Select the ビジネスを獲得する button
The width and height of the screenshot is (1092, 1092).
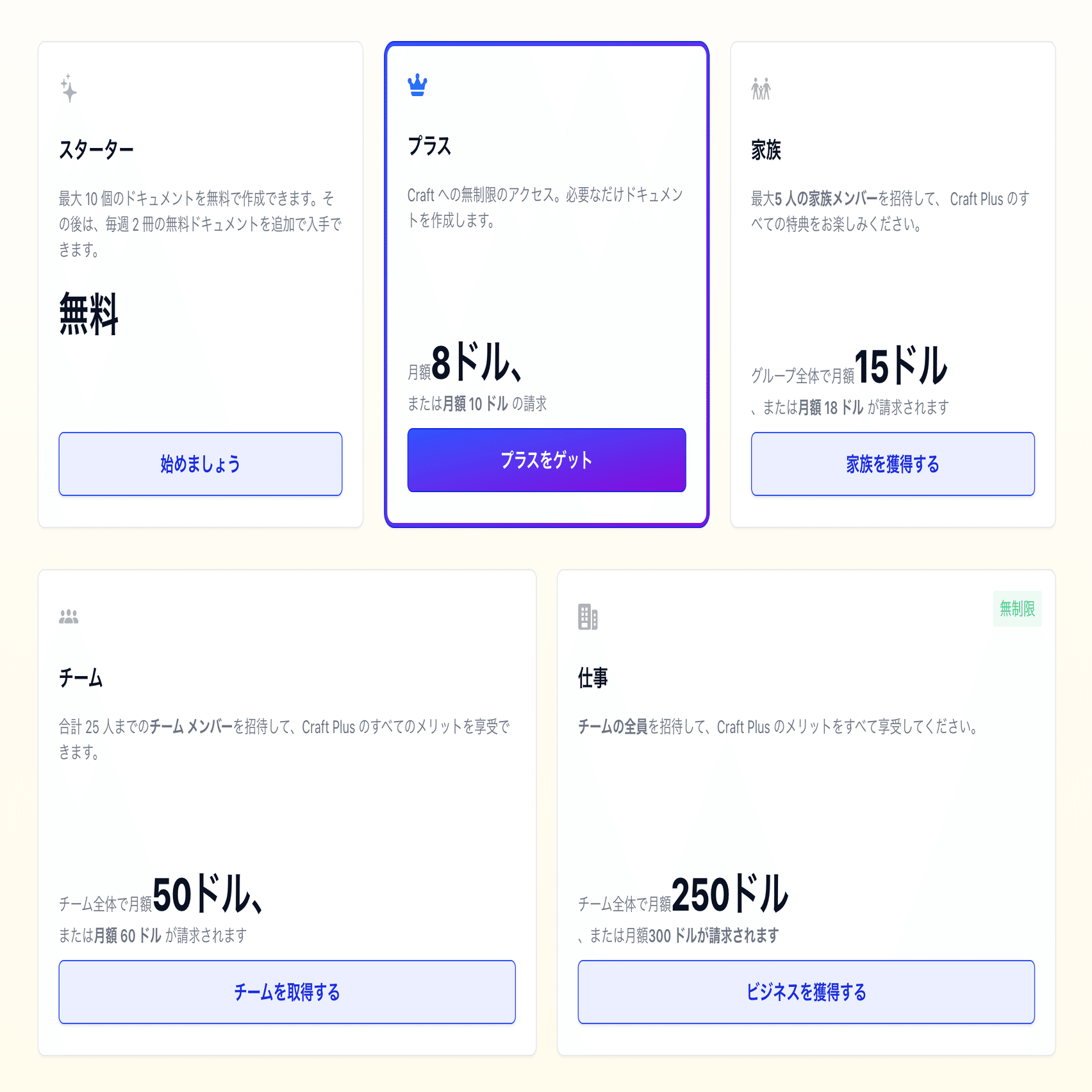click(x=806, y=992)
